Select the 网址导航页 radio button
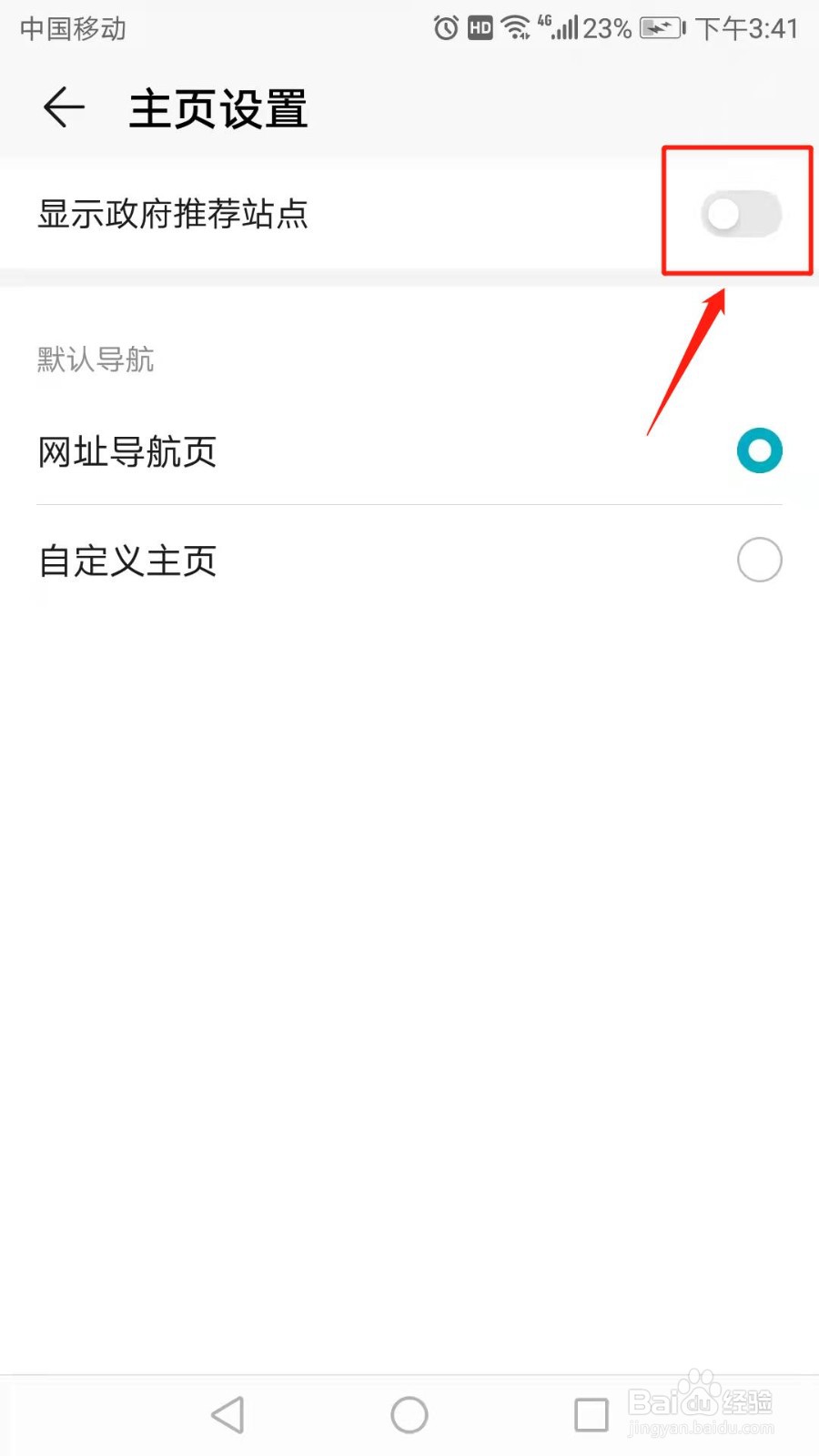This screenshot has height=1456, width=819. pos(759,450)
